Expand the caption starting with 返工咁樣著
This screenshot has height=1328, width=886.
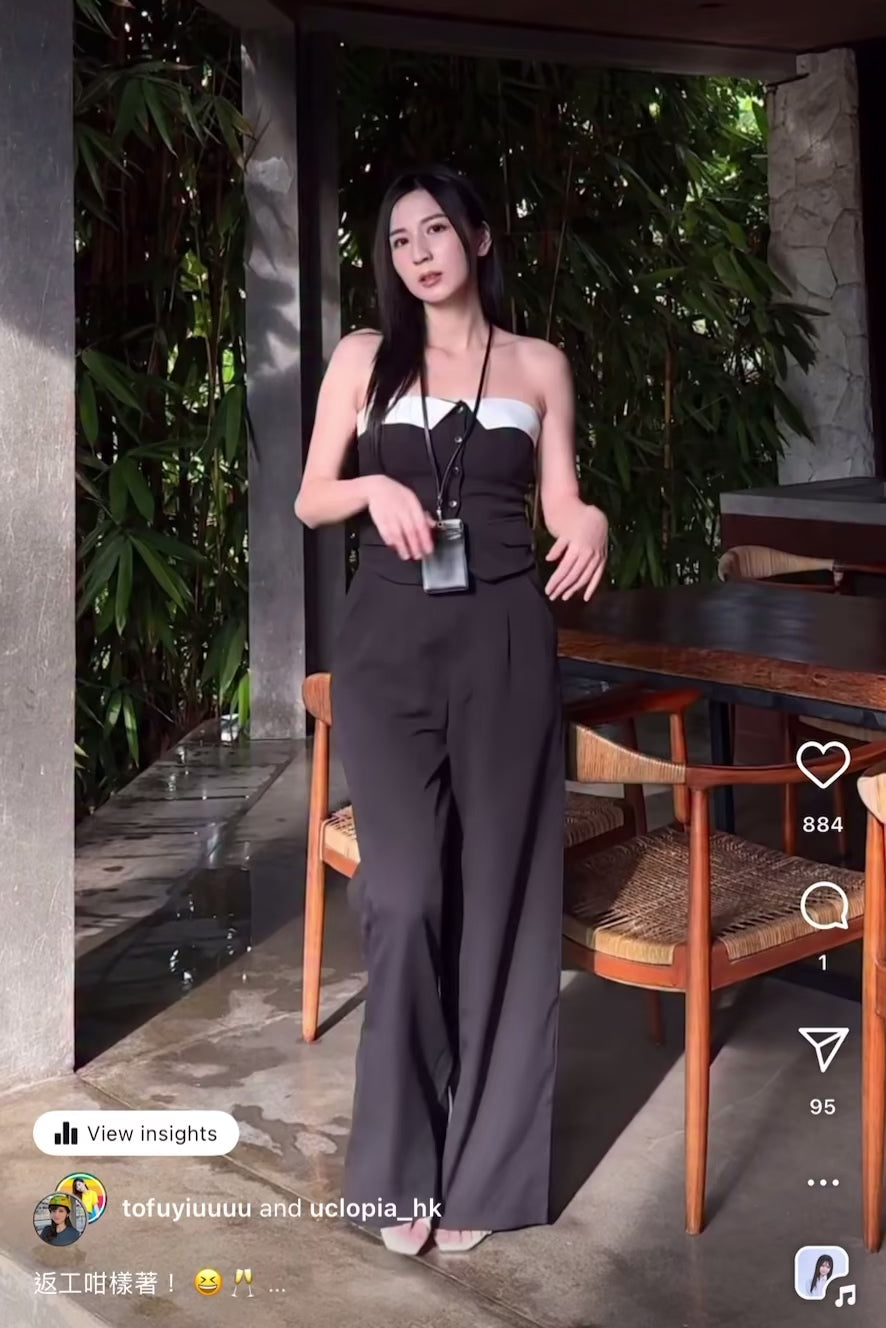(x=160, y=1283)
